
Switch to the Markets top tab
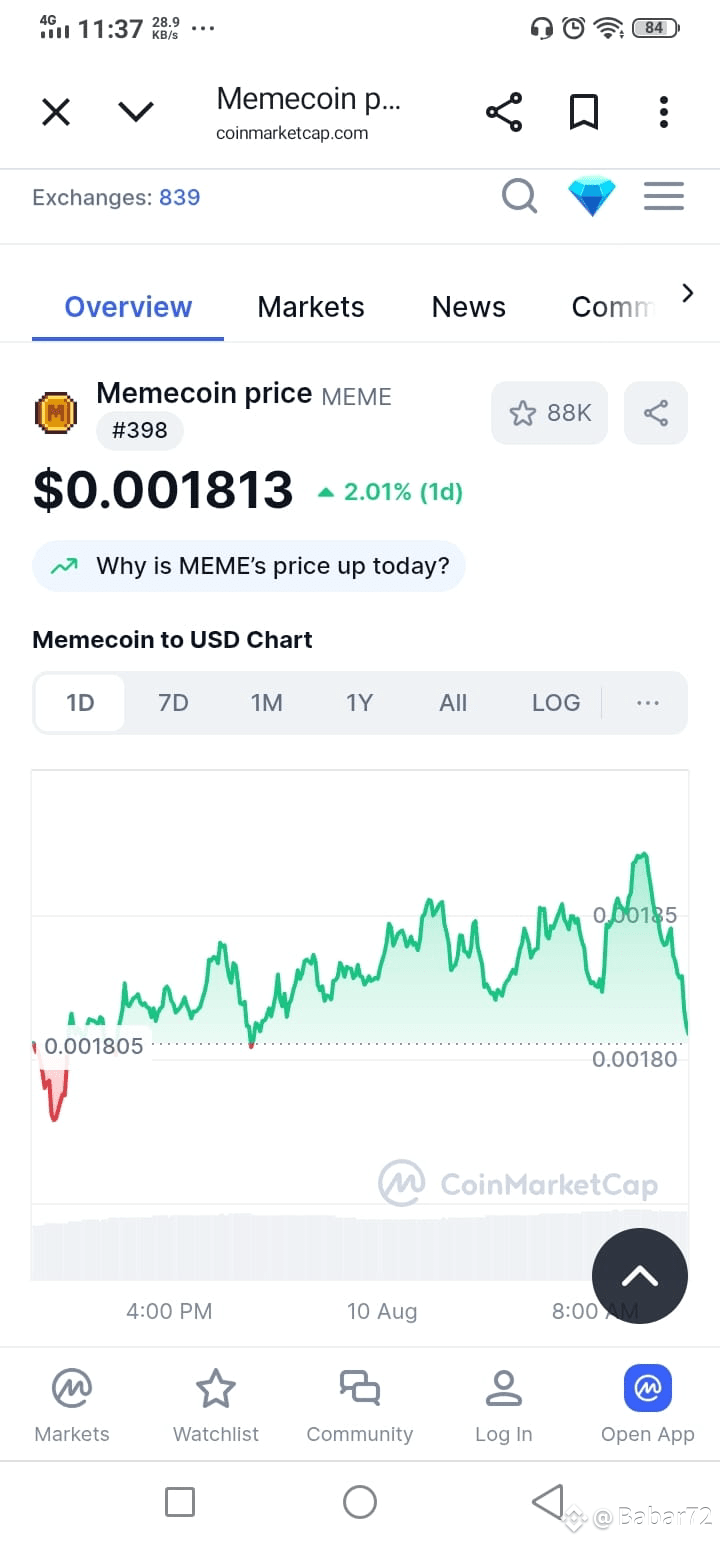(311, 307)
